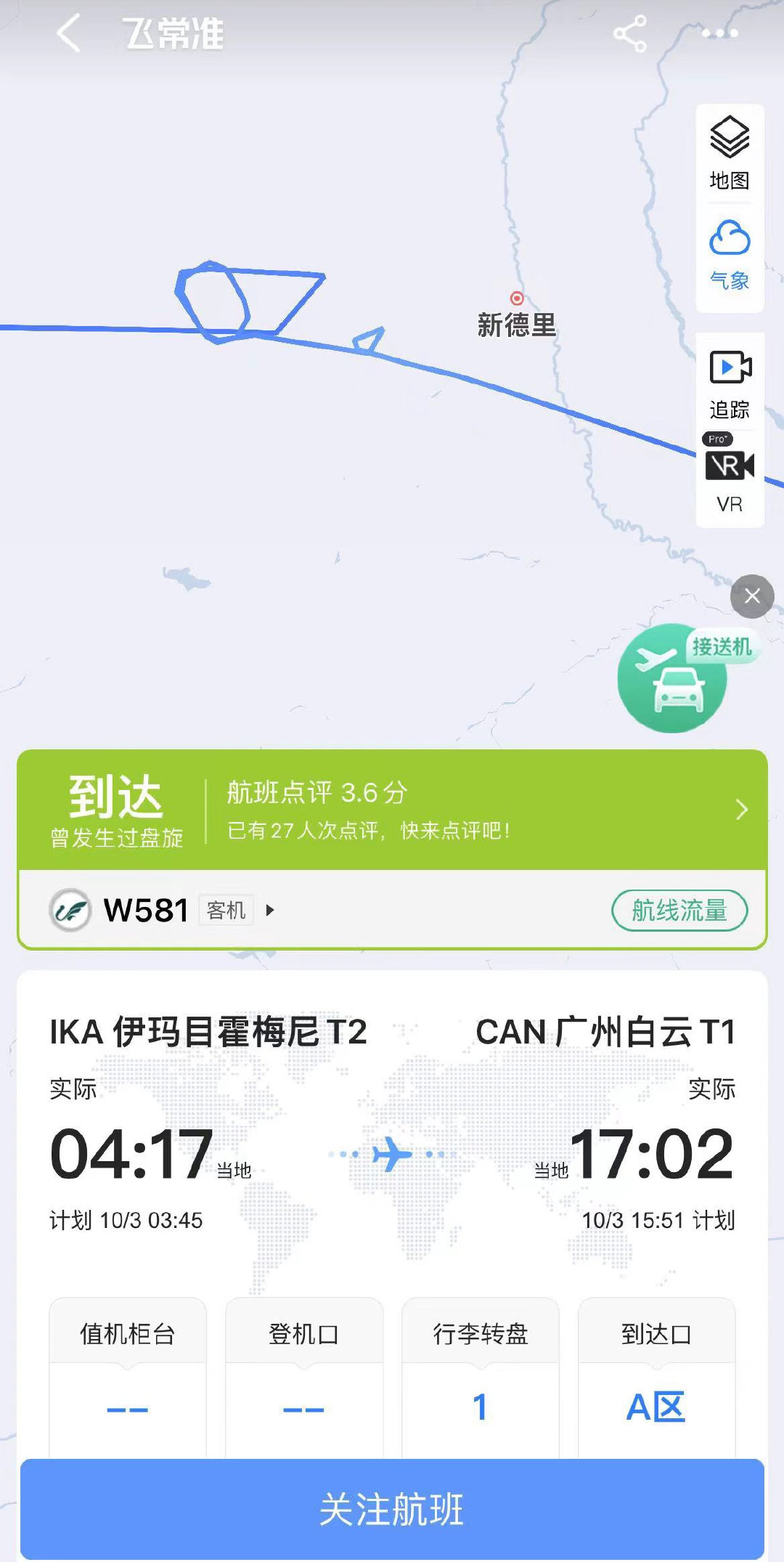784x1562 pixels.
Task: Tap 关注航班 to follow flight
Action: point(392,1509)
